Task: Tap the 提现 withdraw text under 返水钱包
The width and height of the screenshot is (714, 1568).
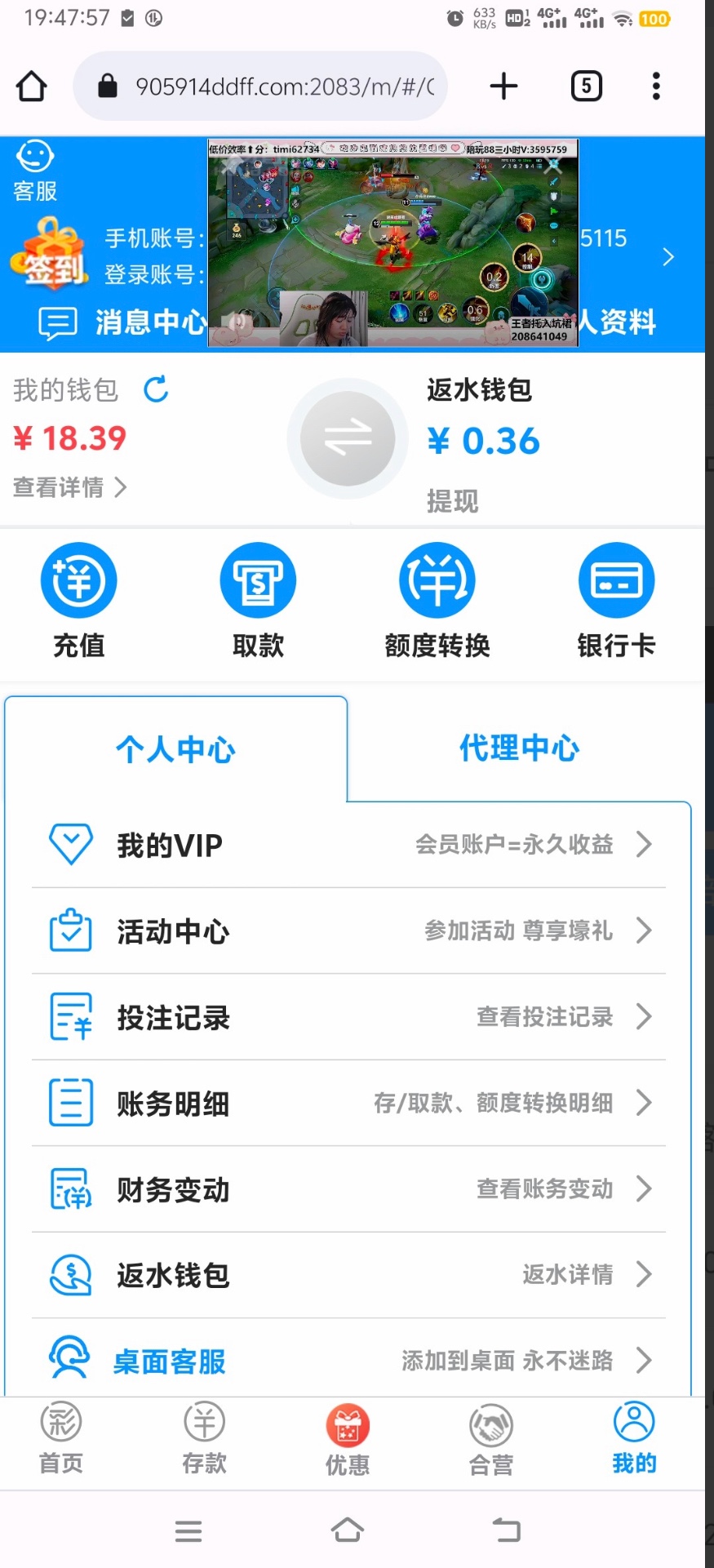Action: (x=453, y=502)
